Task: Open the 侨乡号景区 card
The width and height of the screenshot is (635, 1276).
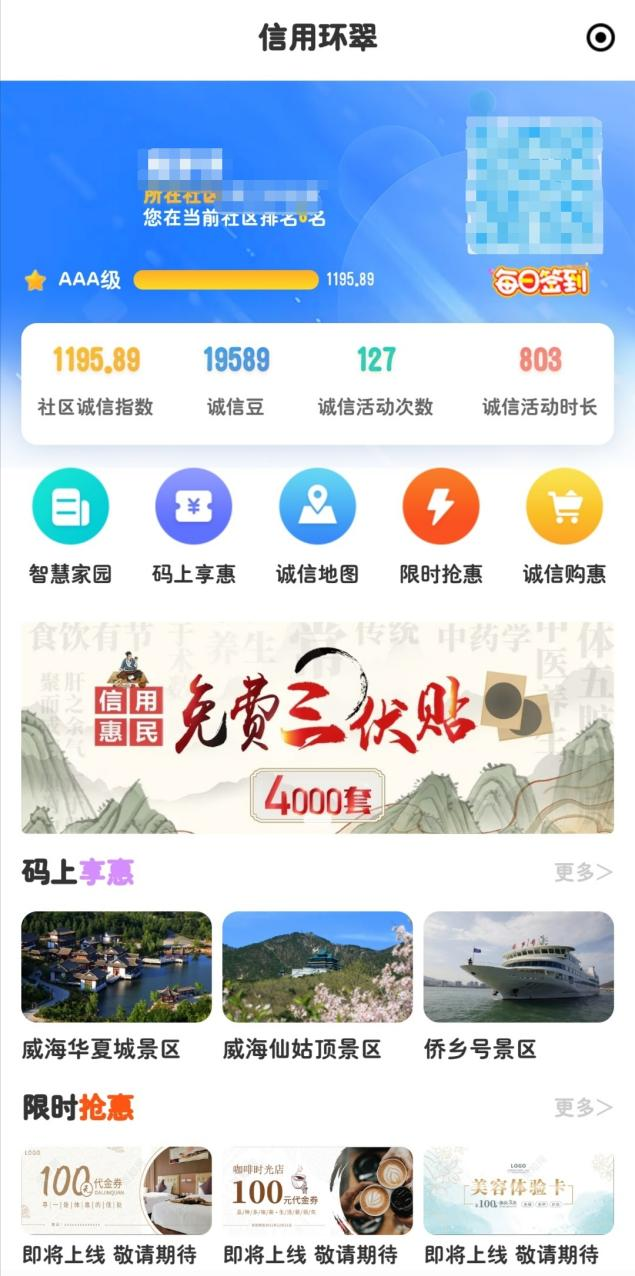Action: pyautogui.click(x=518, y=966)
